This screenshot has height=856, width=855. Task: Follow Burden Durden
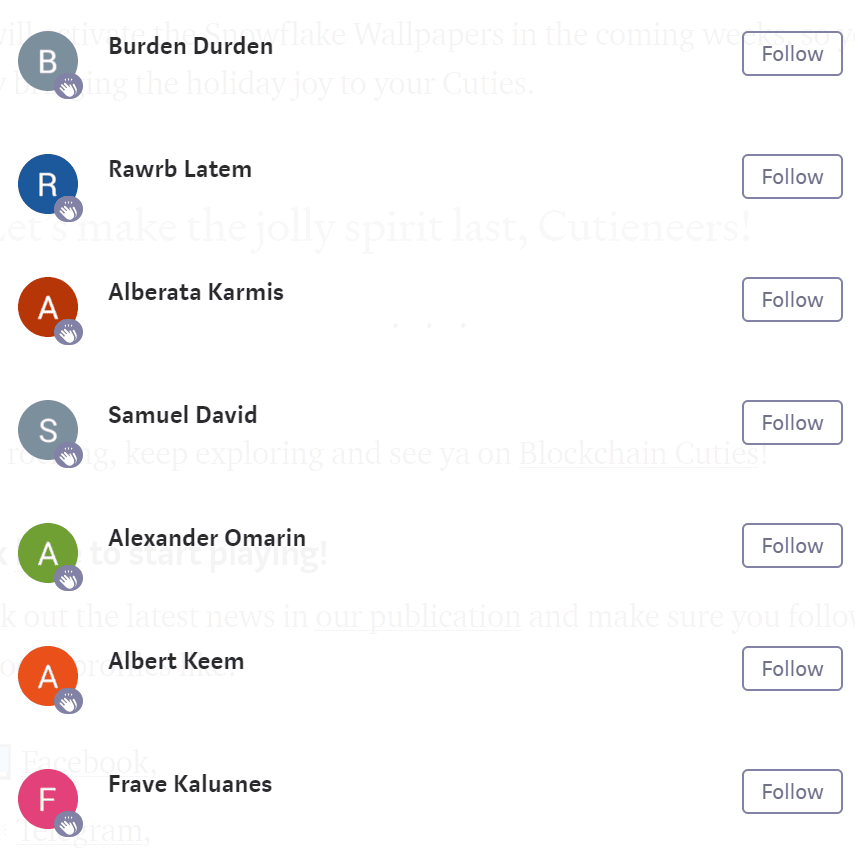pos(792,54)
